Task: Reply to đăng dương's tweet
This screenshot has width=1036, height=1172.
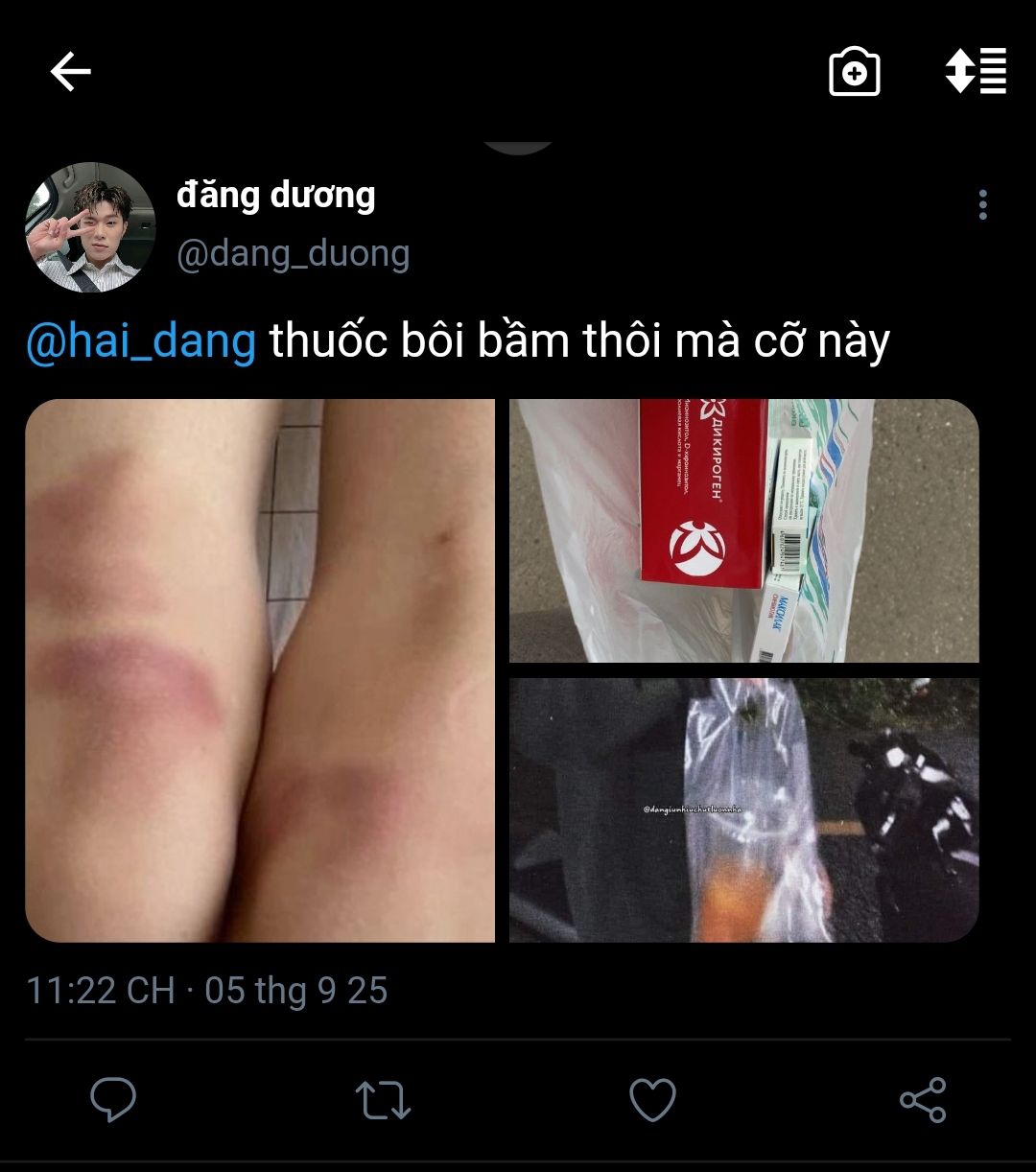Action: (x=113, y=1099)
